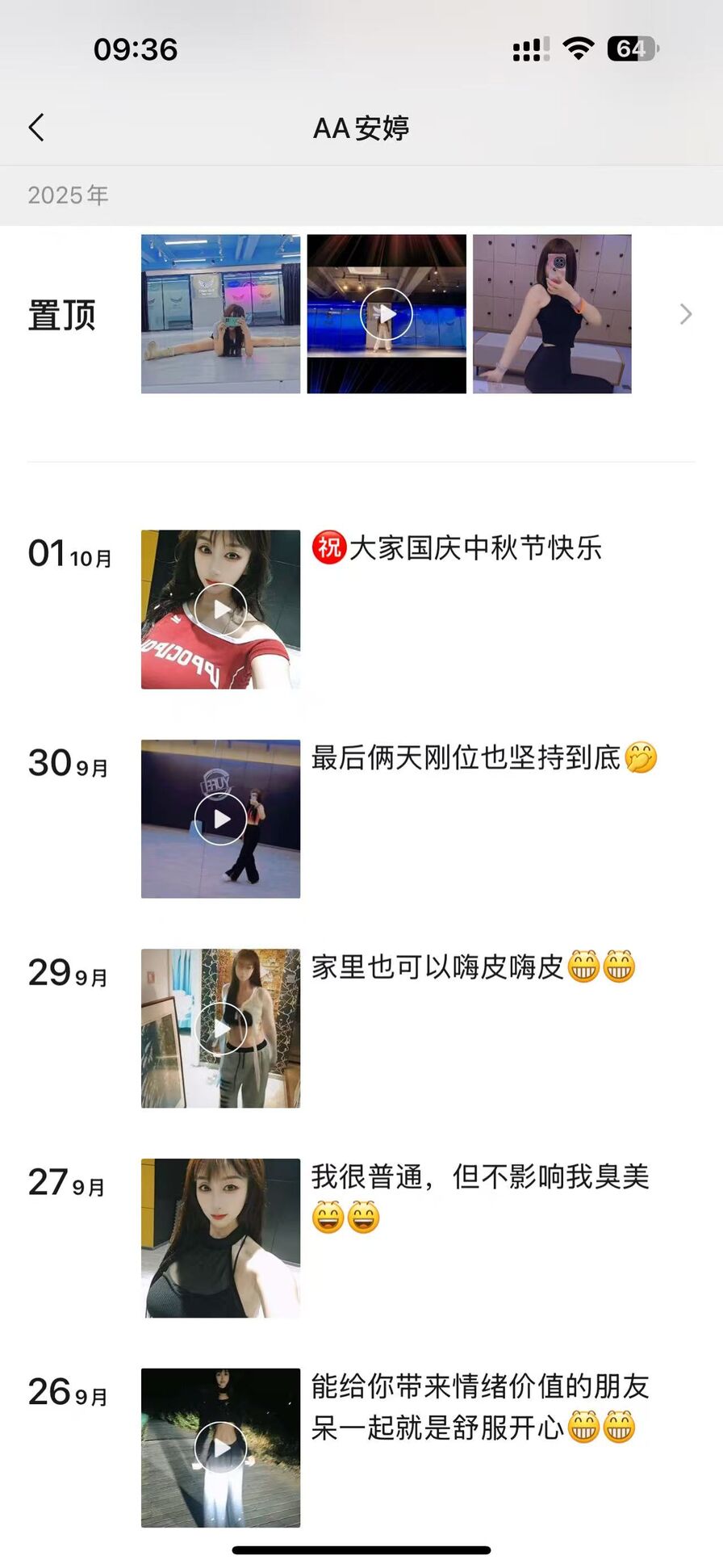The width and height of the screenshot is (723, 1568).
Task: Play the 01 October holiday greeting video
Action: point(220,610)
